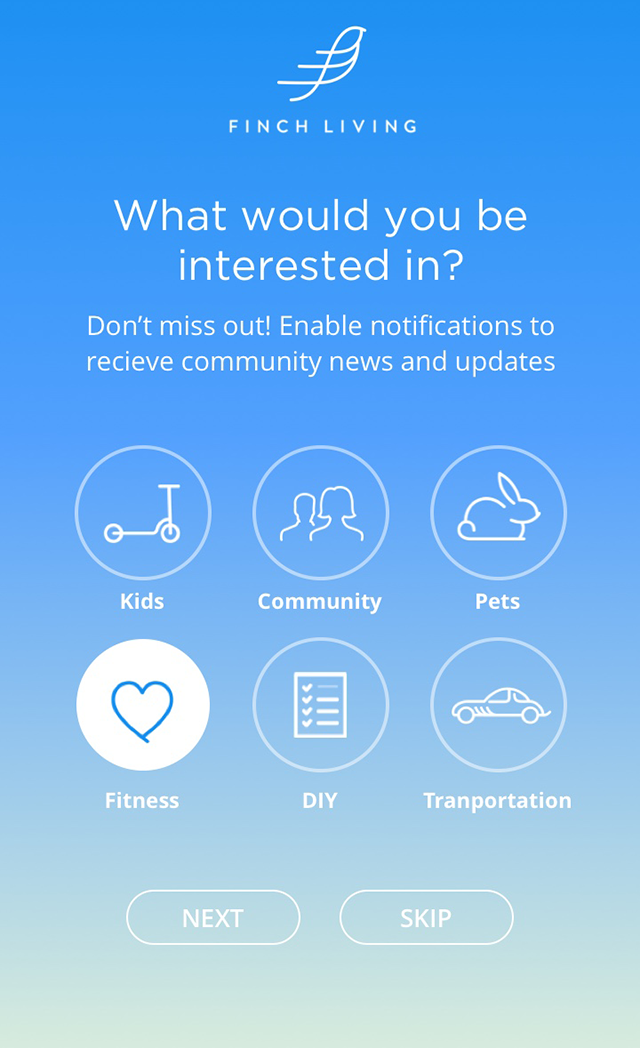The height and width of the screenshot is (1048, 640).
Task: Choose the Community interest
Action: [320, 513]
